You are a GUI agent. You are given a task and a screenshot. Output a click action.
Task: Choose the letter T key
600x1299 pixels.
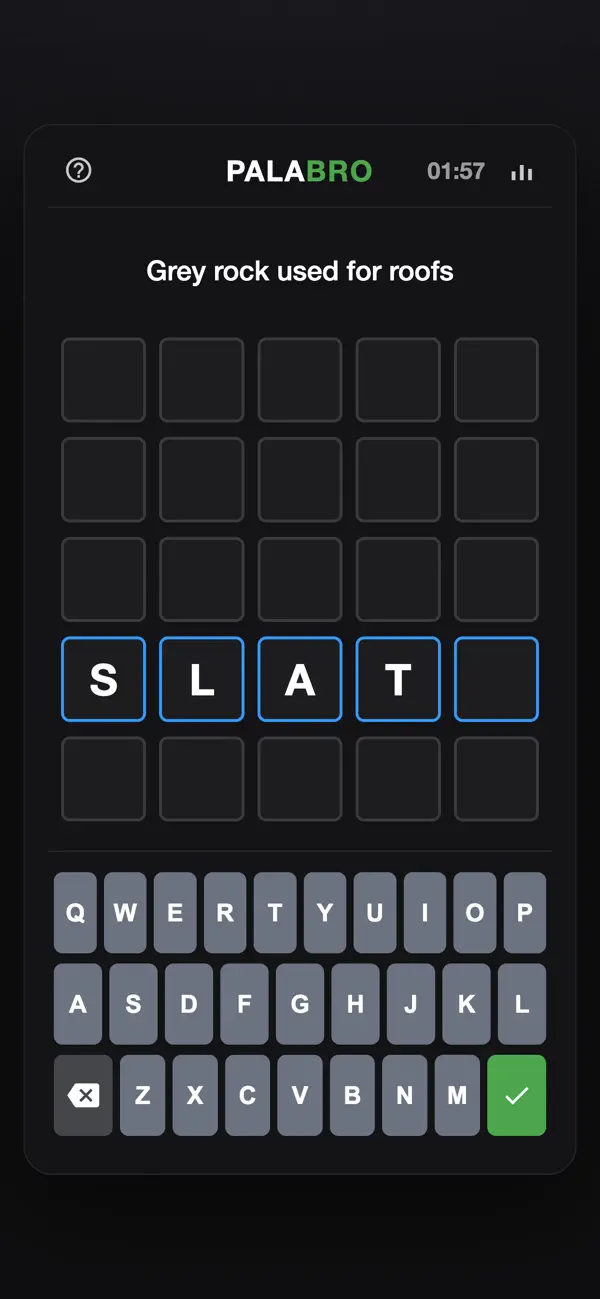(x=275, y=912)
